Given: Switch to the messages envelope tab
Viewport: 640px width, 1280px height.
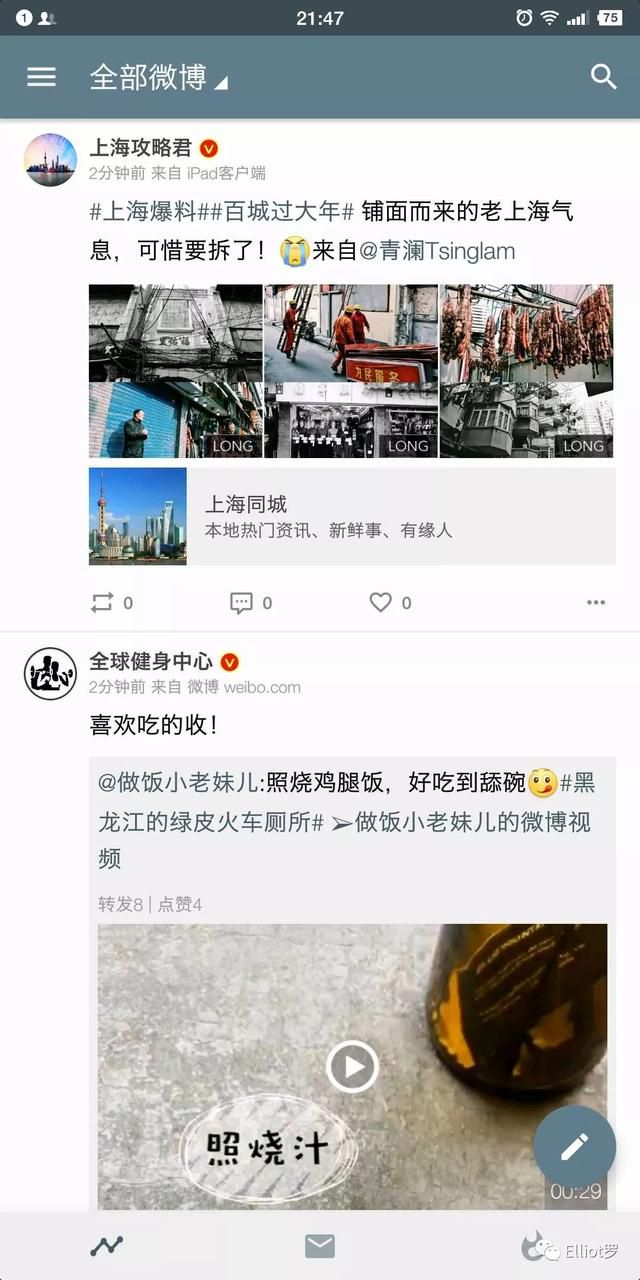Looking at the screenshot, I should point(320,1246).
